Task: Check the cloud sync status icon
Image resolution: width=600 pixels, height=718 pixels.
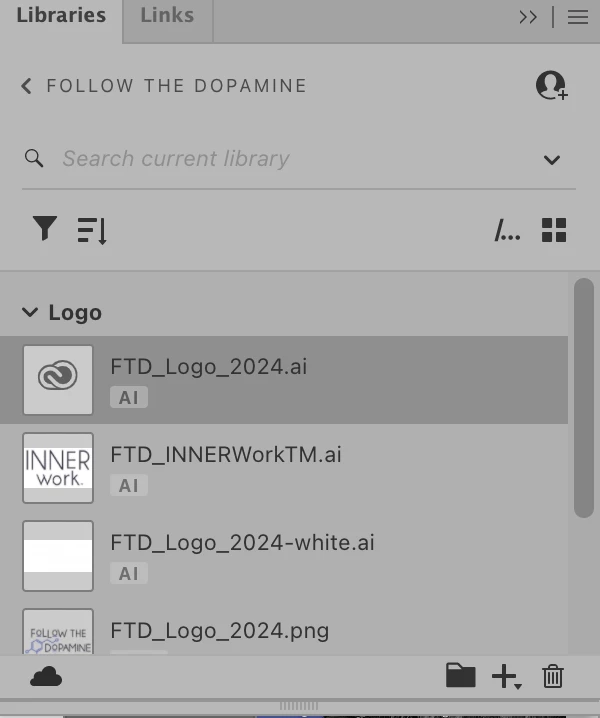Action: [x=46, y=678]
